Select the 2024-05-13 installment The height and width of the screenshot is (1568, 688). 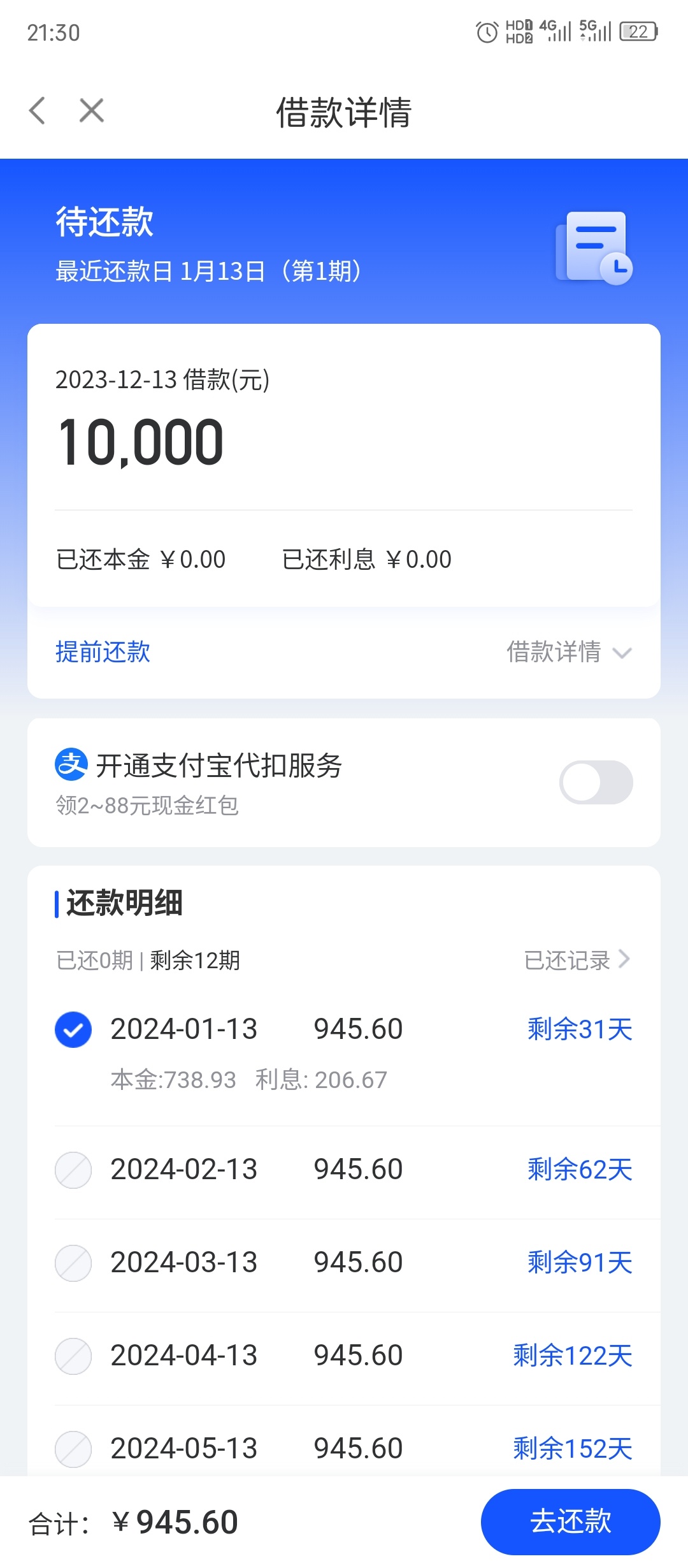tap(73, 1449)
